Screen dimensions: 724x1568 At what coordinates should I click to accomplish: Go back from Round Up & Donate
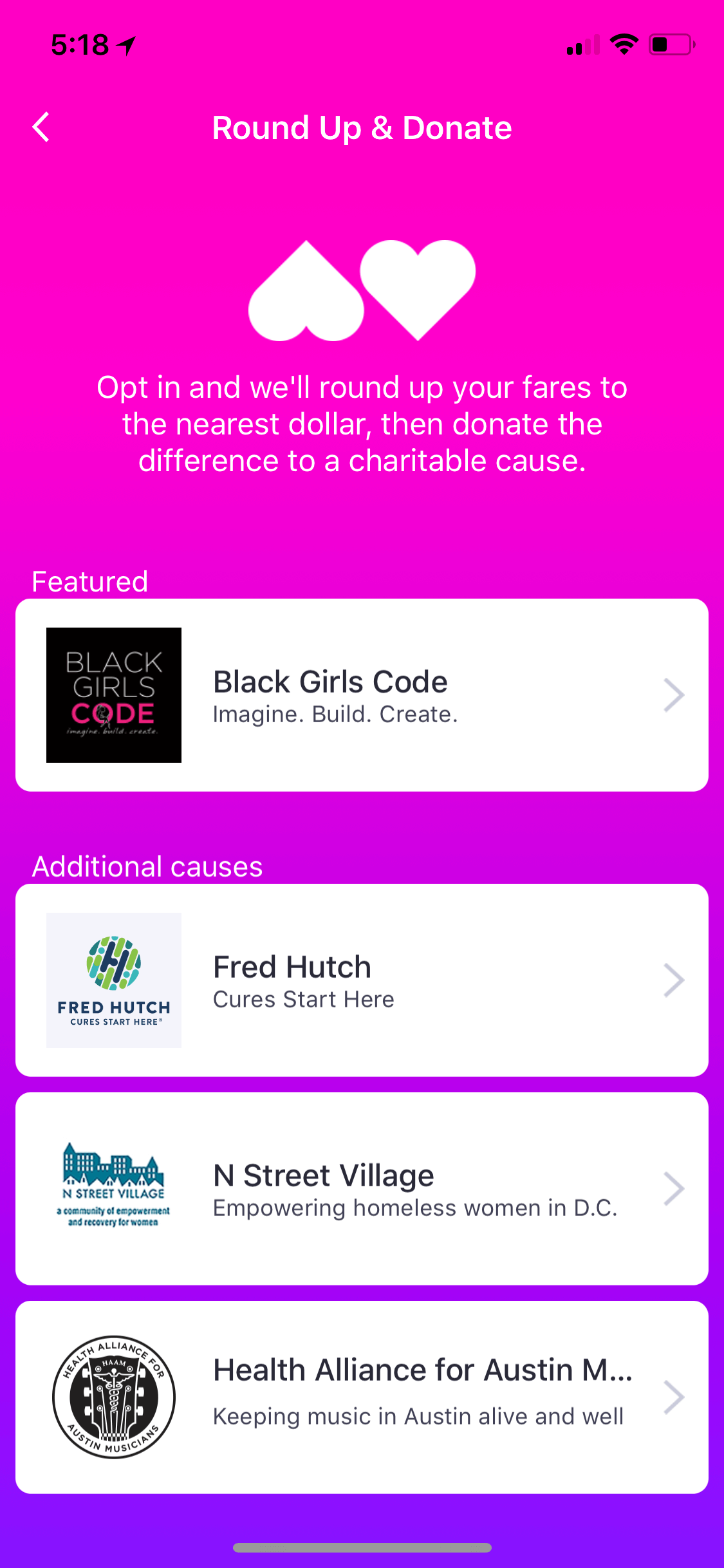(x=41, y=127)
